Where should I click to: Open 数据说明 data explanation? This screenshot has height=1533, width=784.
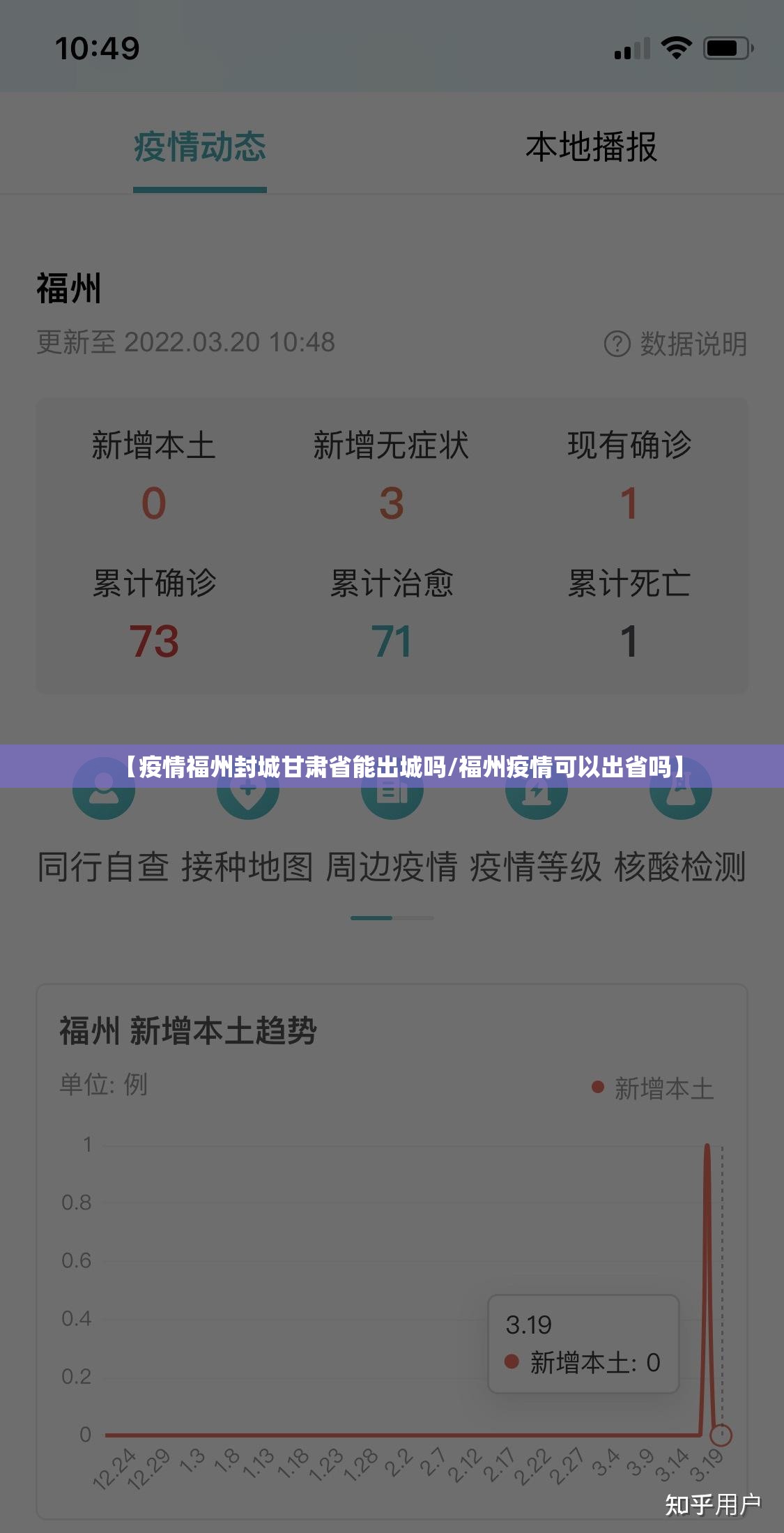pos(676,344)
